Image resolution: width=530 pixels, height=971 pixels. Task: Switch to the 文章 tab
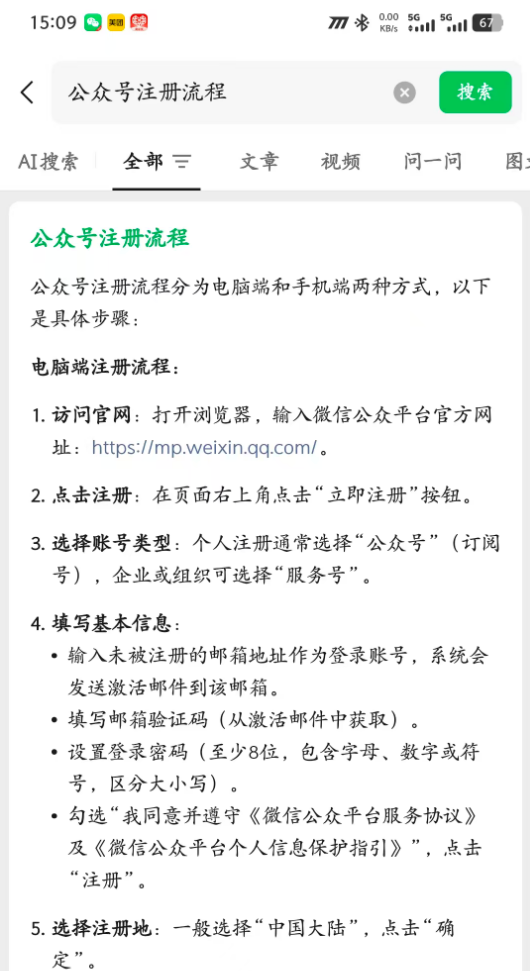(x=259, y=162)
